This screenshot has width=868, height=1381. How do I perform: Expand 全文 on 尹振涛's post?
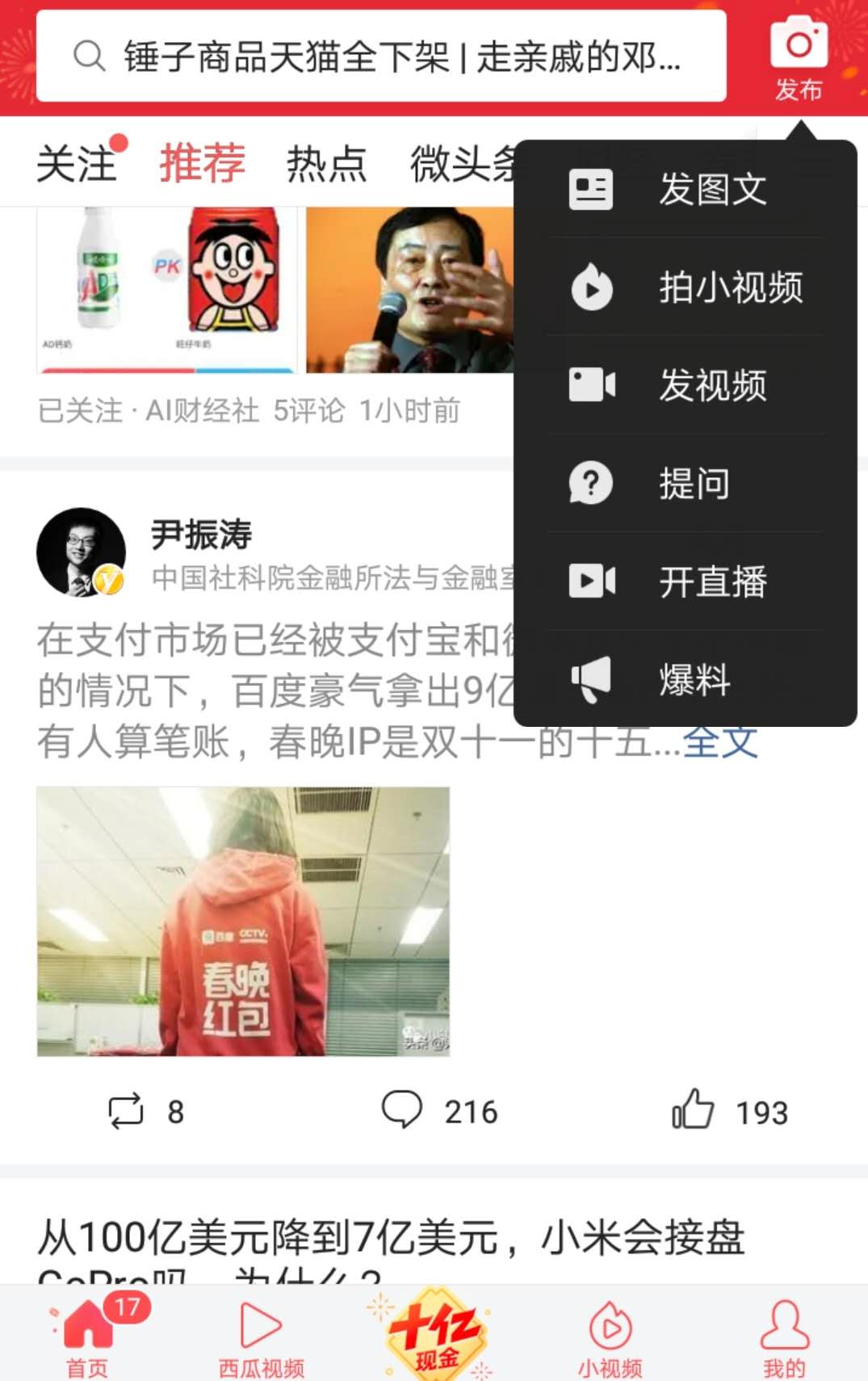coord(720,742)
